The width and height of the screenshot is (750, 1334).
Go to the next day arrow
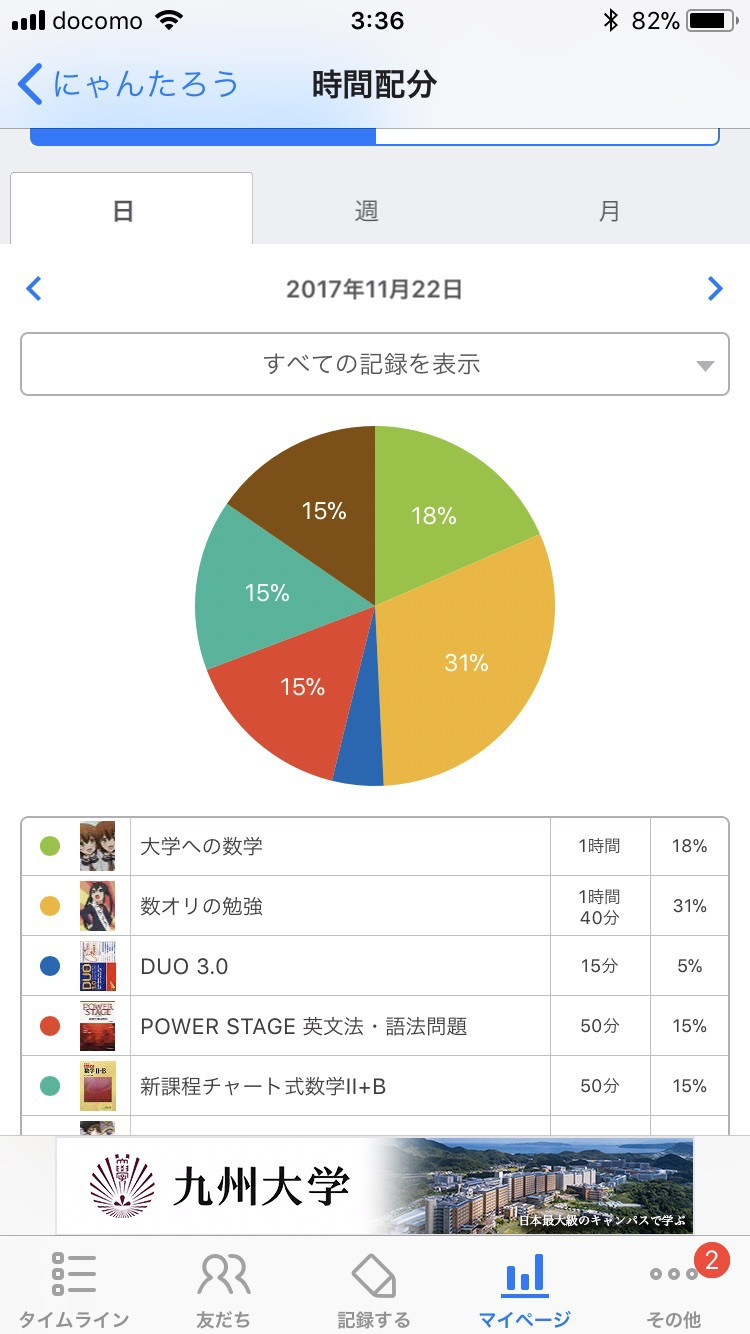[x=715, y=289]
